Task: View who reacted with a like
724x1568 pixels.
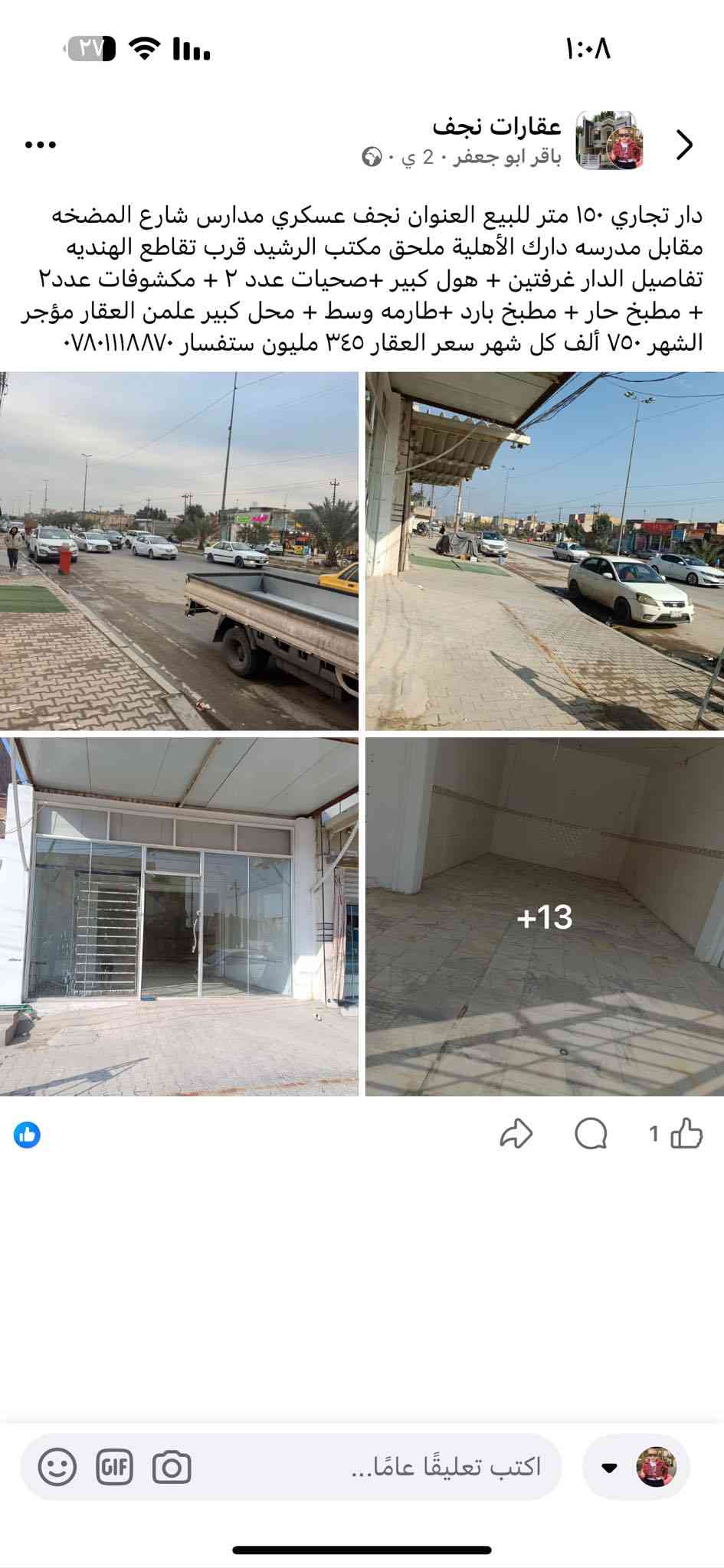Action: (27, 1135)
